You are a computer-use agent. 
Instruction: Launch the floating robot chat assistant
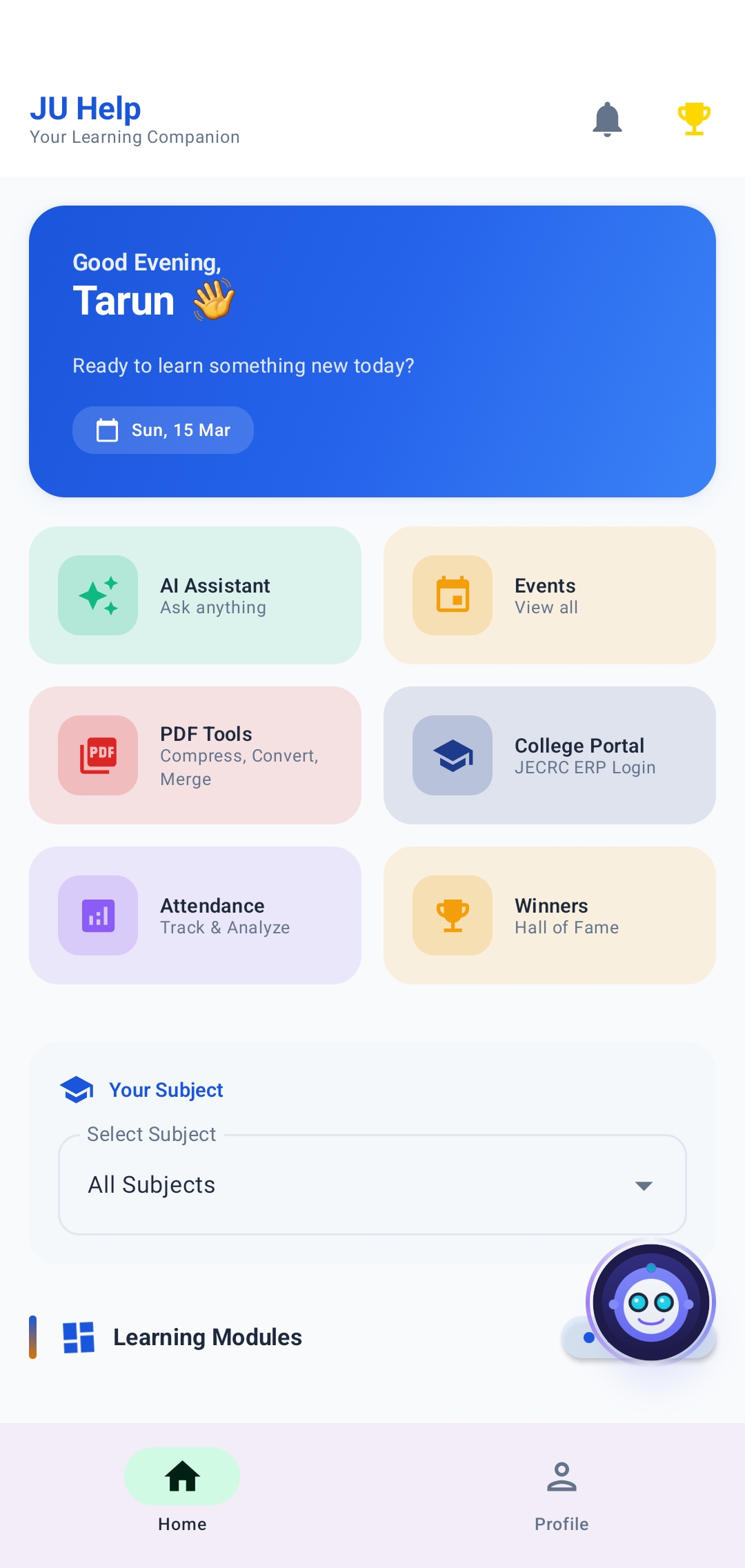pyautogui.click(x=650, y=1302)
